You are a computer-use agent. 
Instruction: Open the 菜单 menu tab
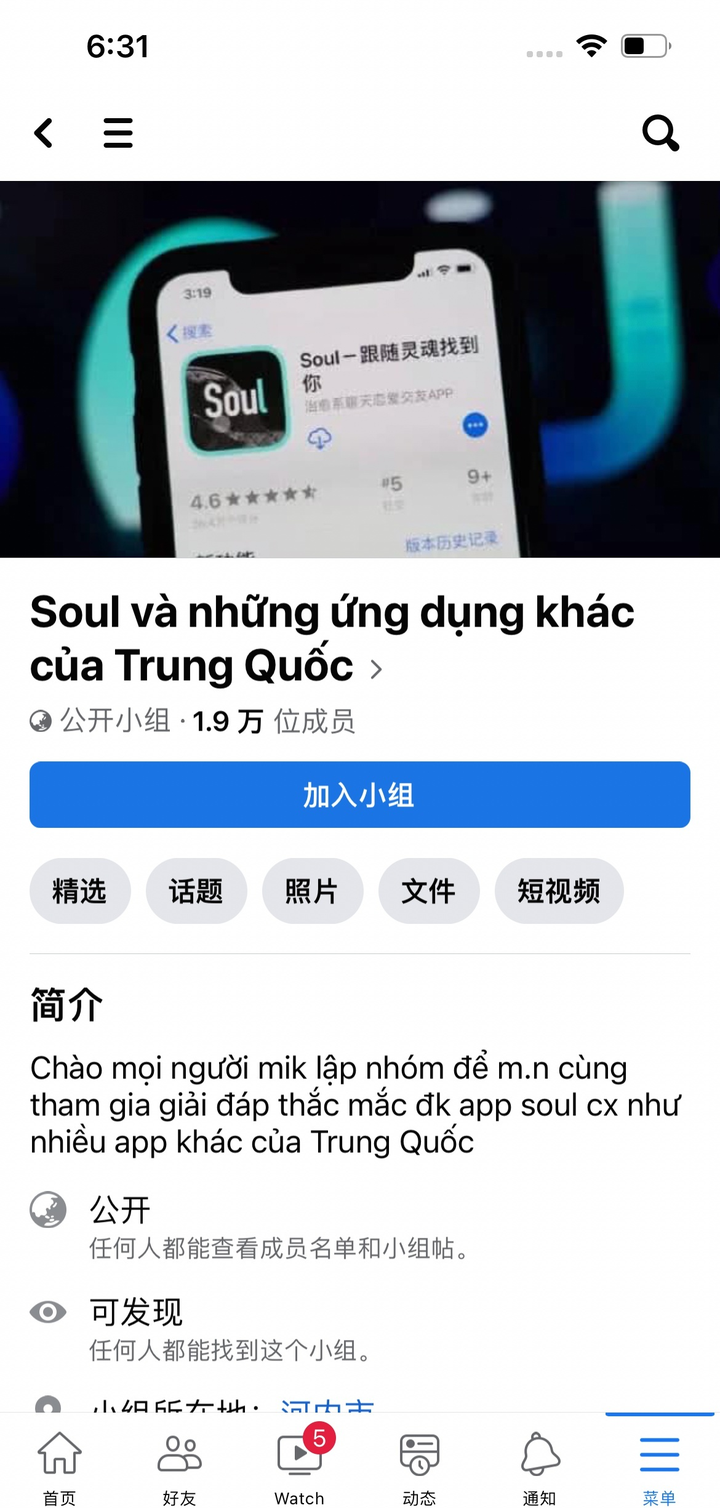point(659,1465)
